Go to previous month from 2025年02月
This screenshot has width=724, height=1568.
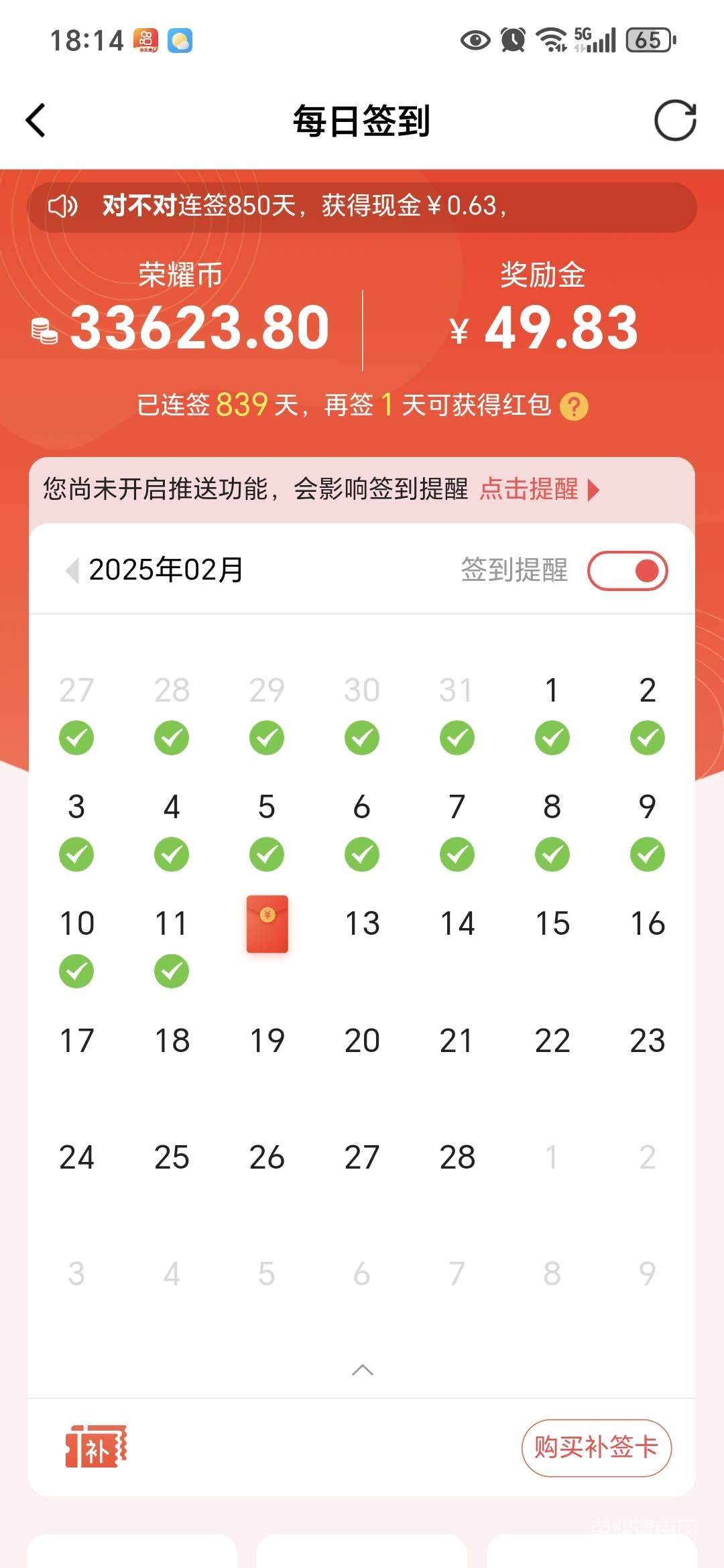click(72, 571)
